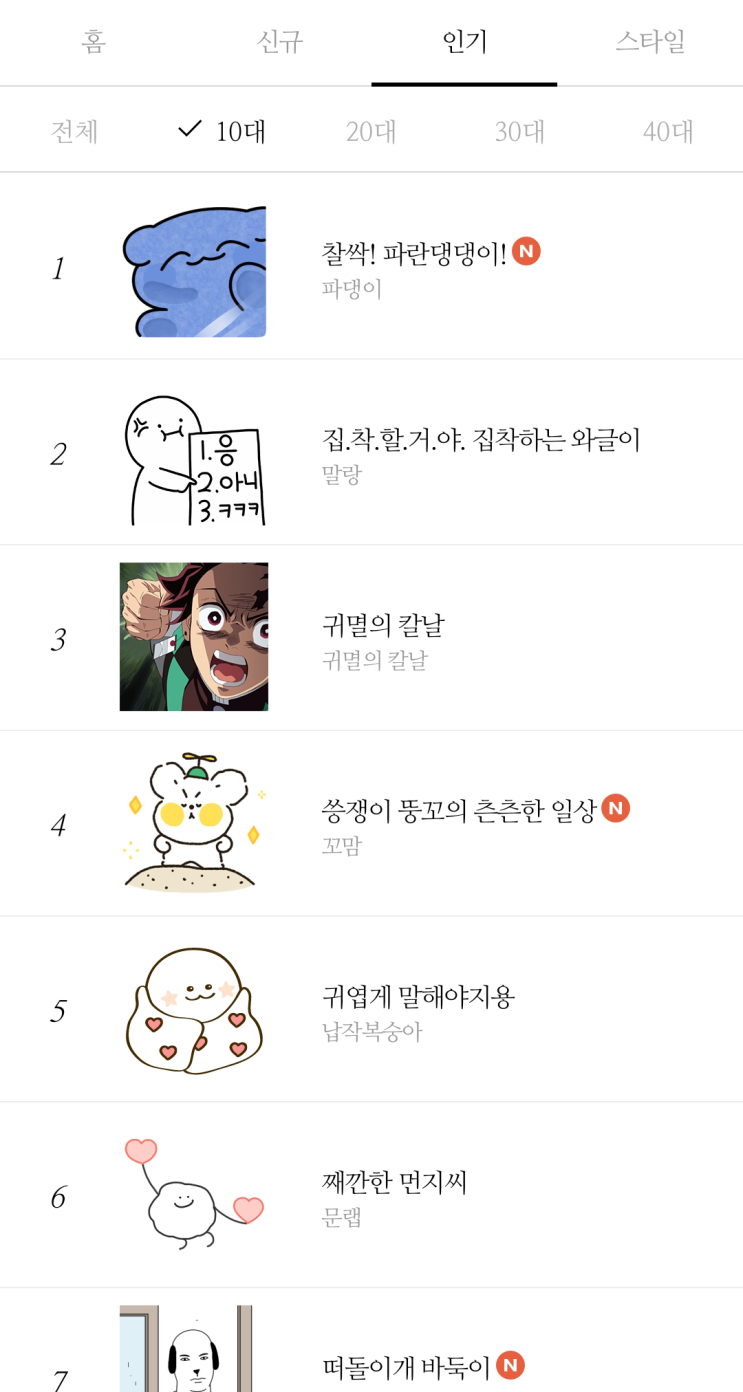Select the 스타일 tab
This screenshot has height=1392, width=743.
point(649,43)
